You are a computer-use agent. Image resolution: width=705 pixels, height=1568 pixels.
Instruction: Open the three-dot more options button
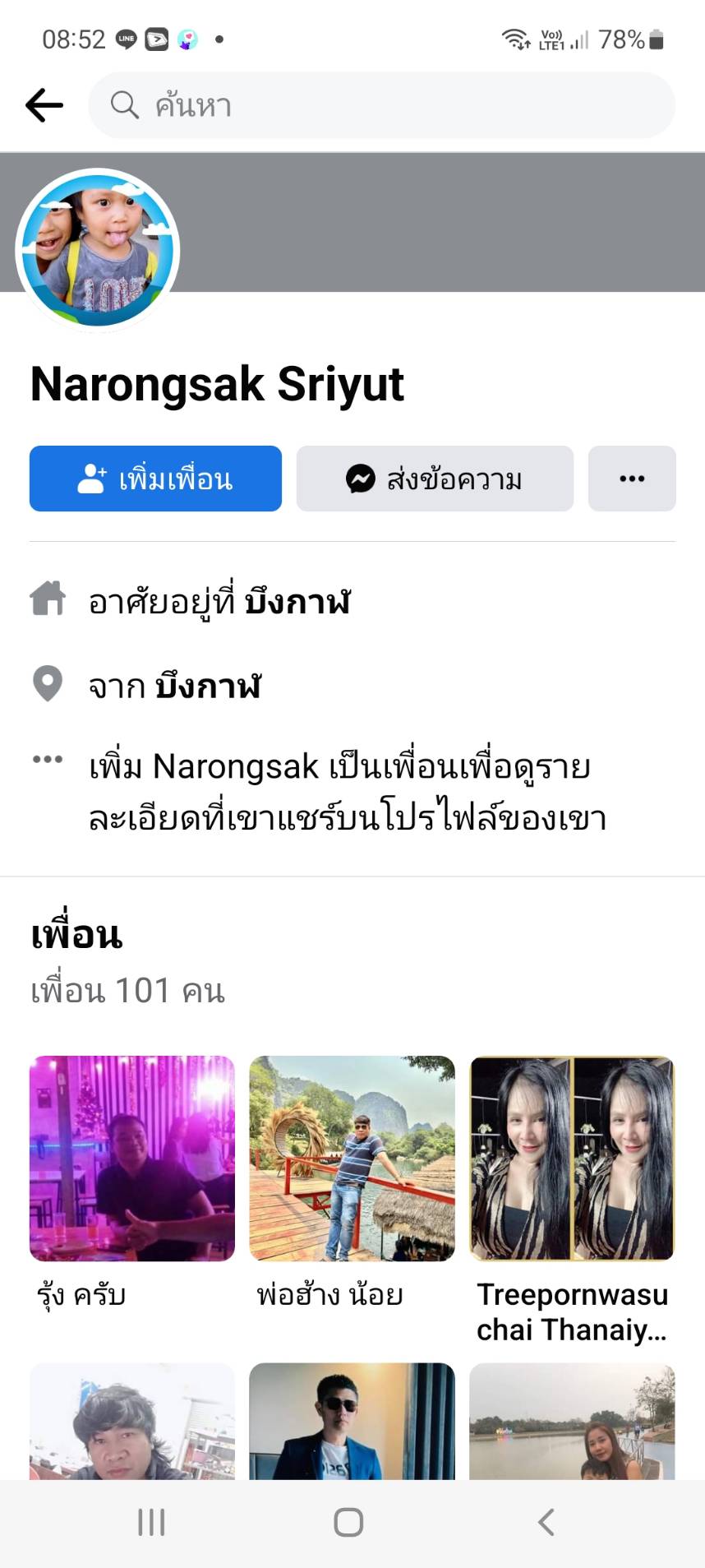pos(632,479)
